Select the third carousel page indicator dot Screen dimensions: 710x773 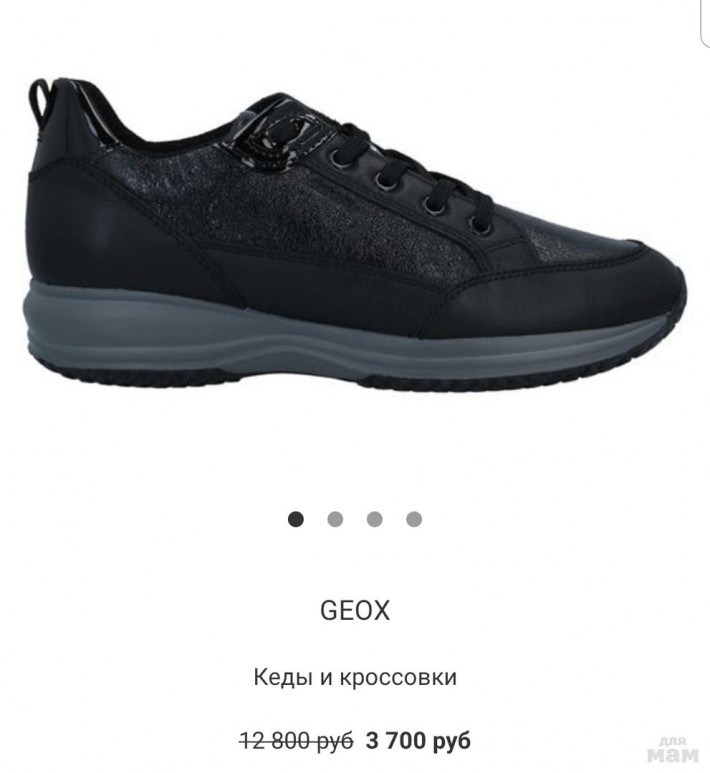(374, 519)
